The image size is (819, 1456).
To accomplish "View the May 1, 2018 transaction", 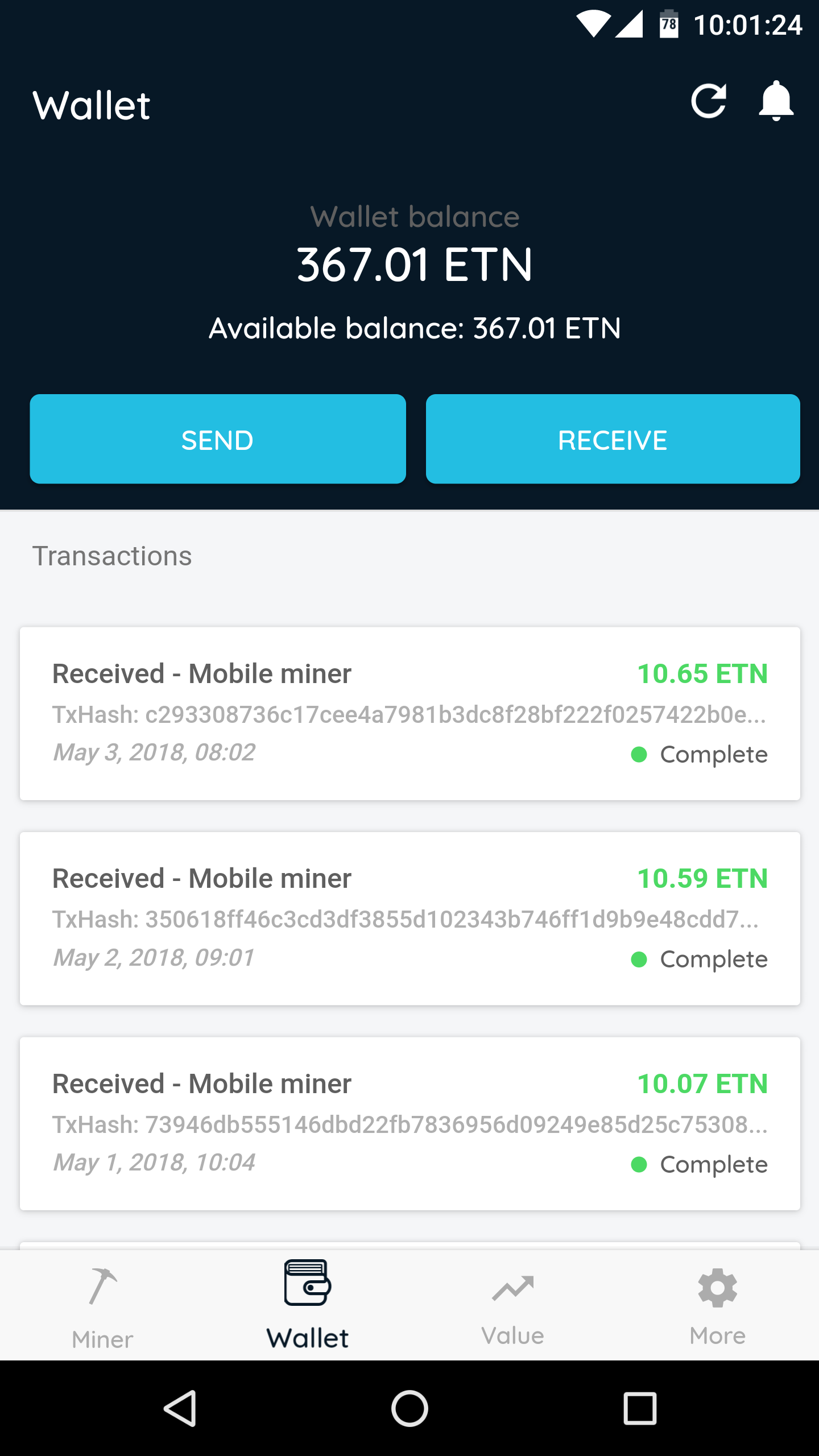I will tap(409, 1123).
